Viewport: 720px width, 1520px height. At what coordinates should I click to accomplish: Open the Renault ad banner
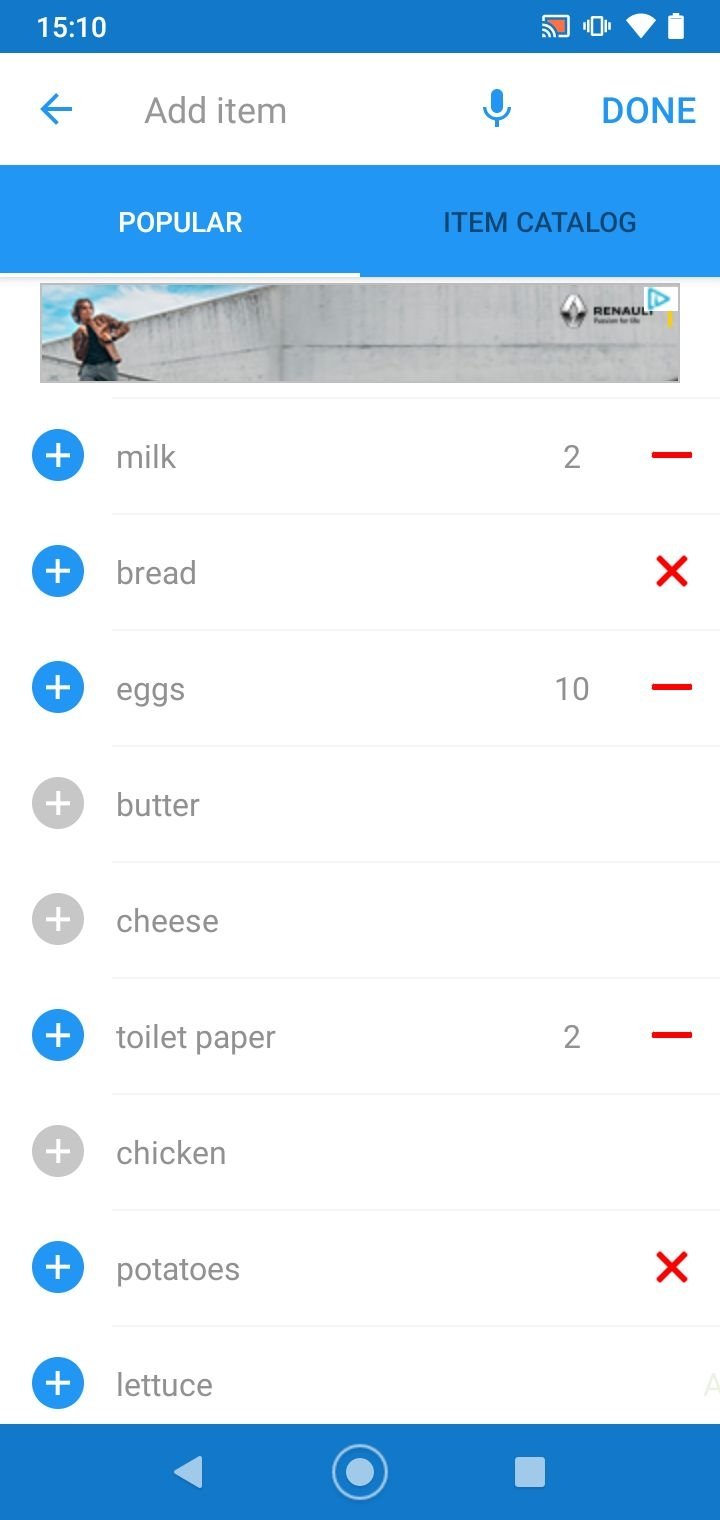360,333
